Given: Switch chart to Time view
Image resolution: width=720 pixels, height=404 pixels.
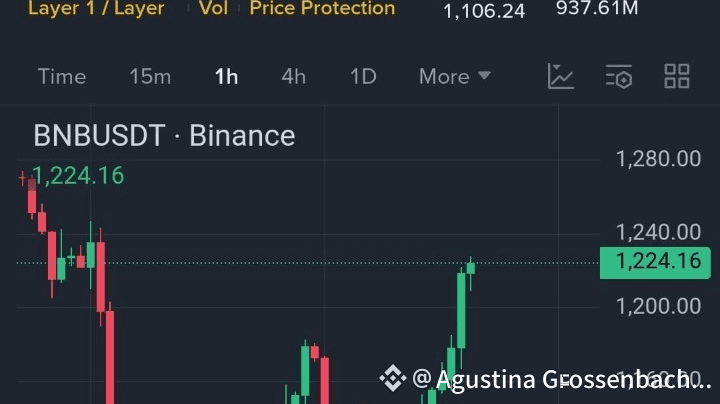Looking at the screenshot, I should click(62, 76).
